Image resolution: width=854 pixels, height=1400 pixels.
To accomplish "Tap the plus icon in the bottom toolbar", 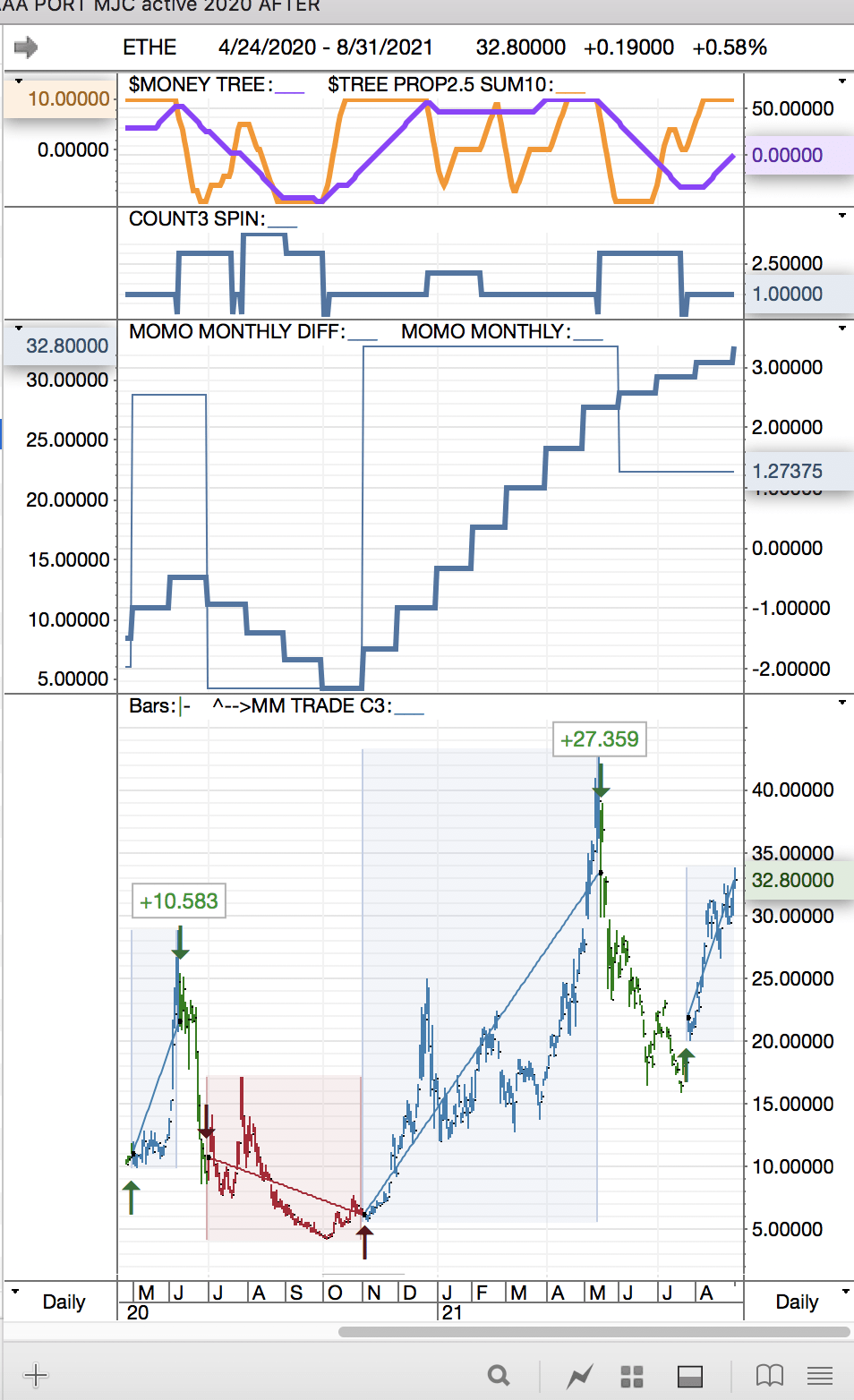I will pyautogui.click(x=36, y=1375).
